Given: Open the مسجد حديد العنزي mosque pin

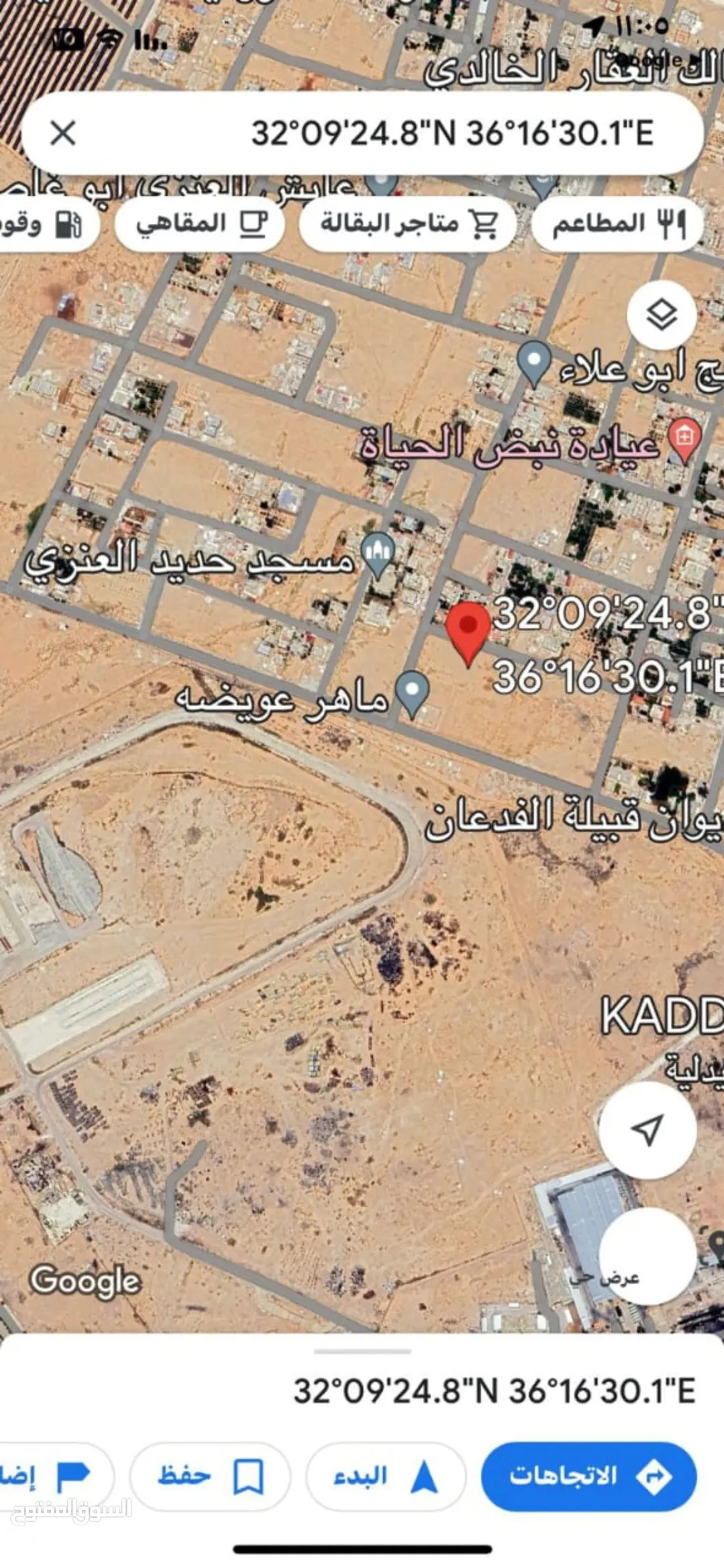Looking at the screenshot, I should pyautogui.click(x=377, y=555).
